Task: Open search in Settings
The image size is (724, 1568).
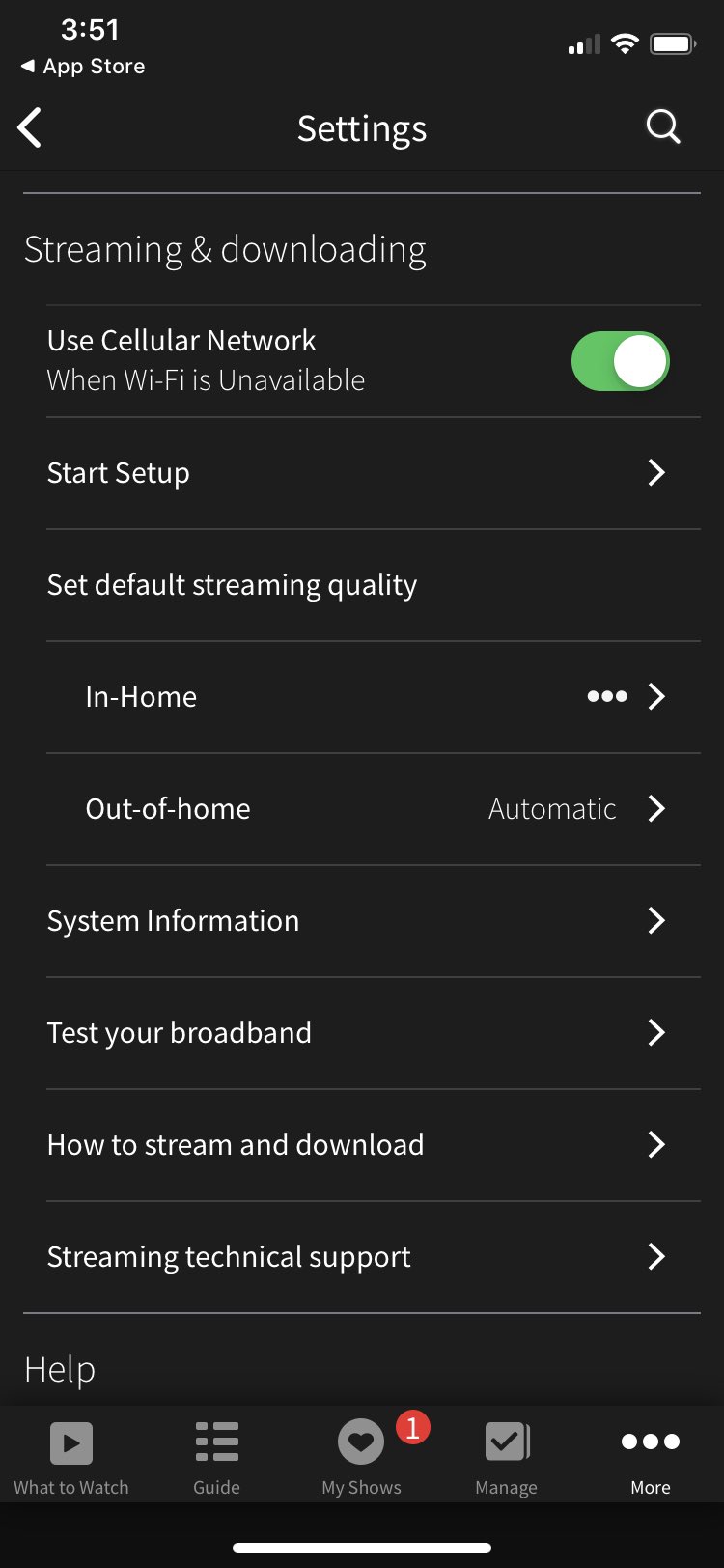Action: click(663, 126)
